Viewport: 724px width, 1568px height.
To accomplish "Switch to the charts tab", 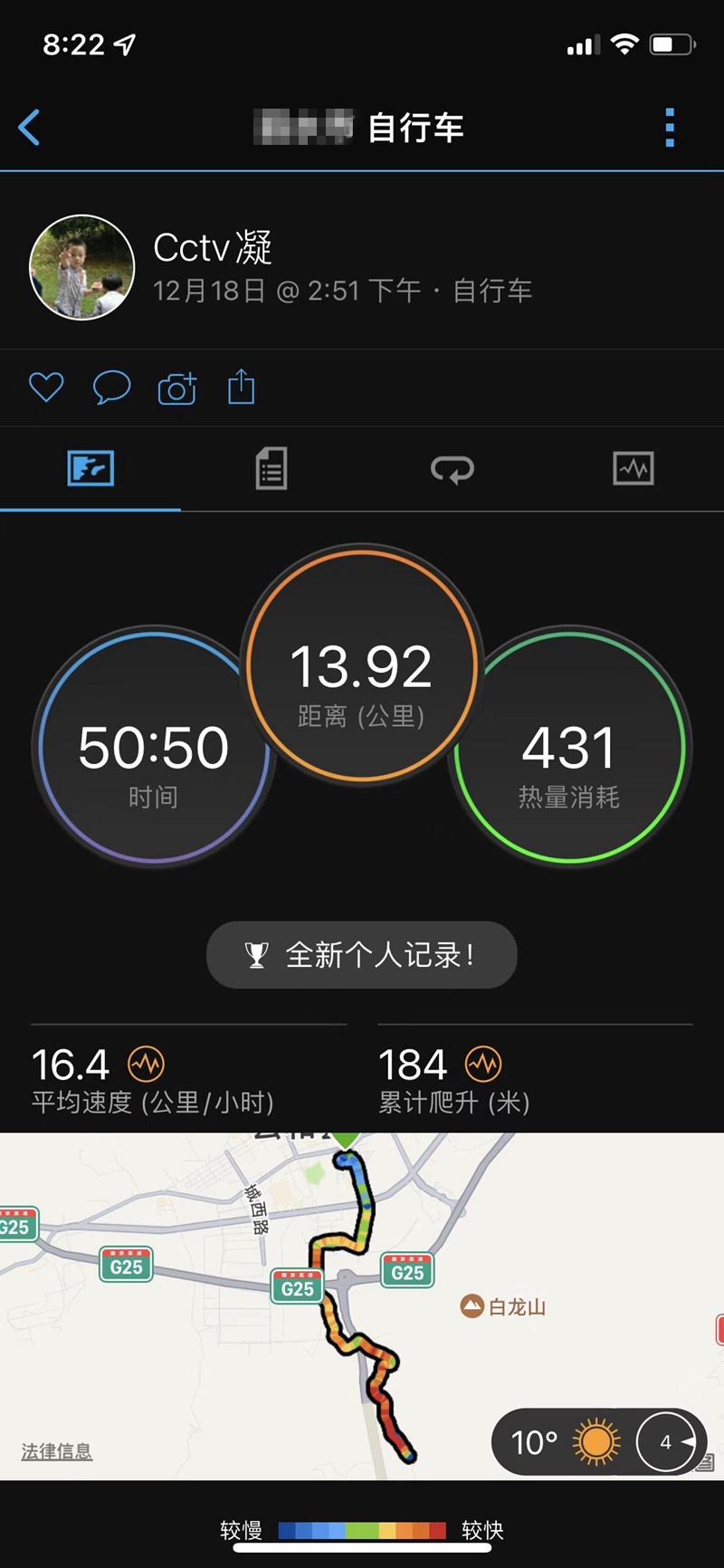I will click(633, 469).
